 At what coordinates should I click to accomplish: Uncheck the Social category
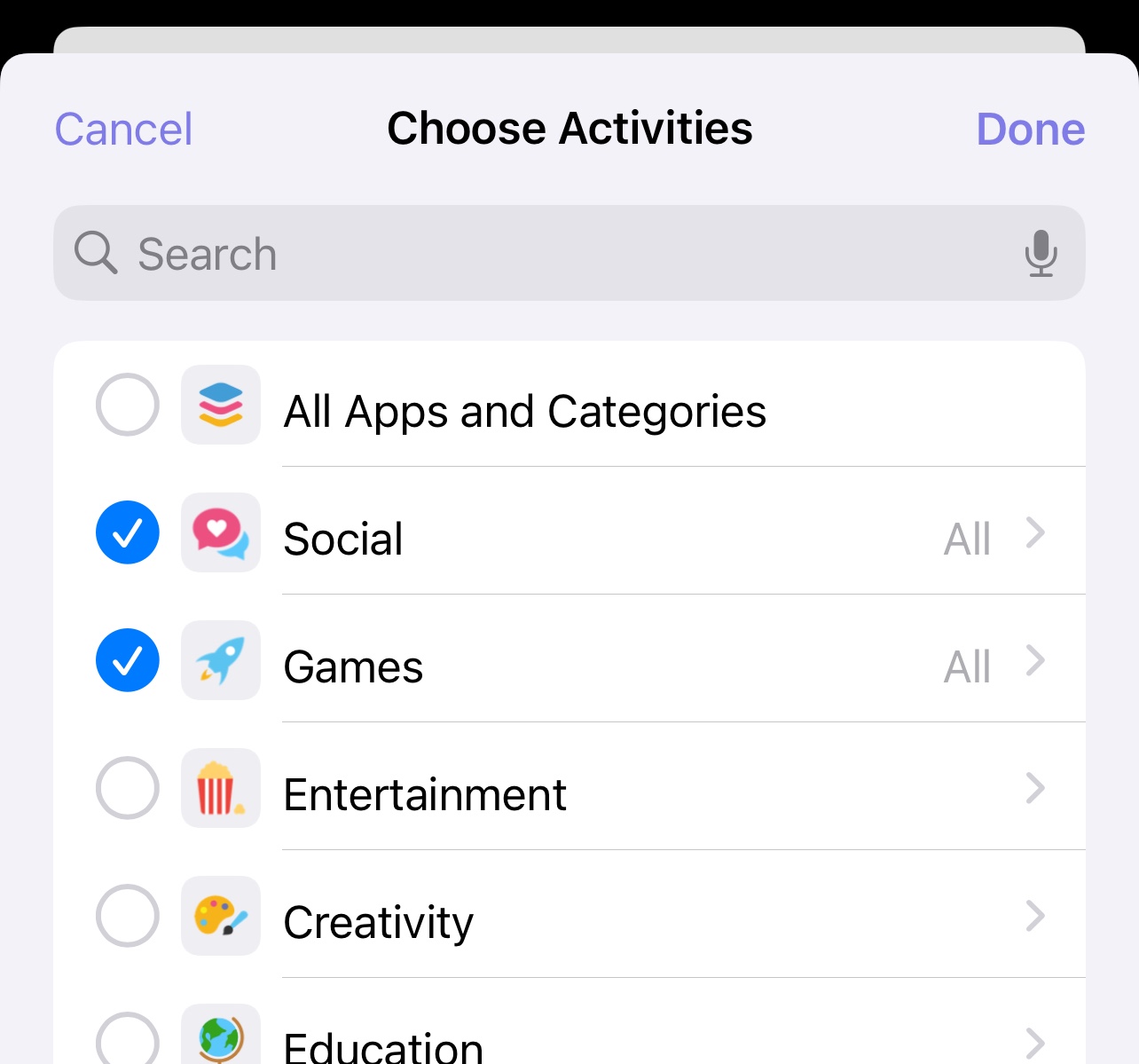tap(128, 532)
